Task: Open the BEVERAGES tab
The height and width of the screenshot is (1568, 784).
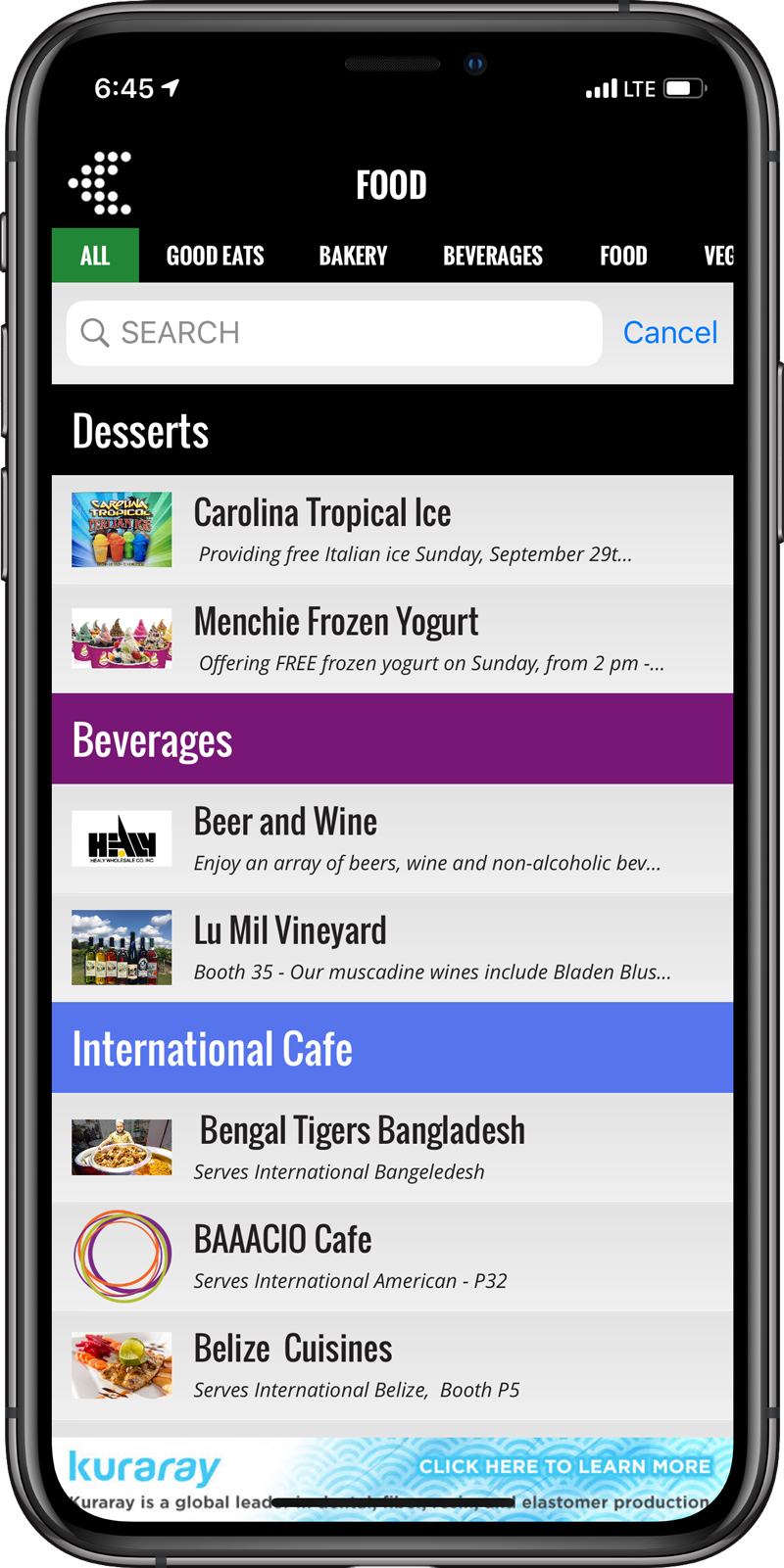Action: click(493, 256)
